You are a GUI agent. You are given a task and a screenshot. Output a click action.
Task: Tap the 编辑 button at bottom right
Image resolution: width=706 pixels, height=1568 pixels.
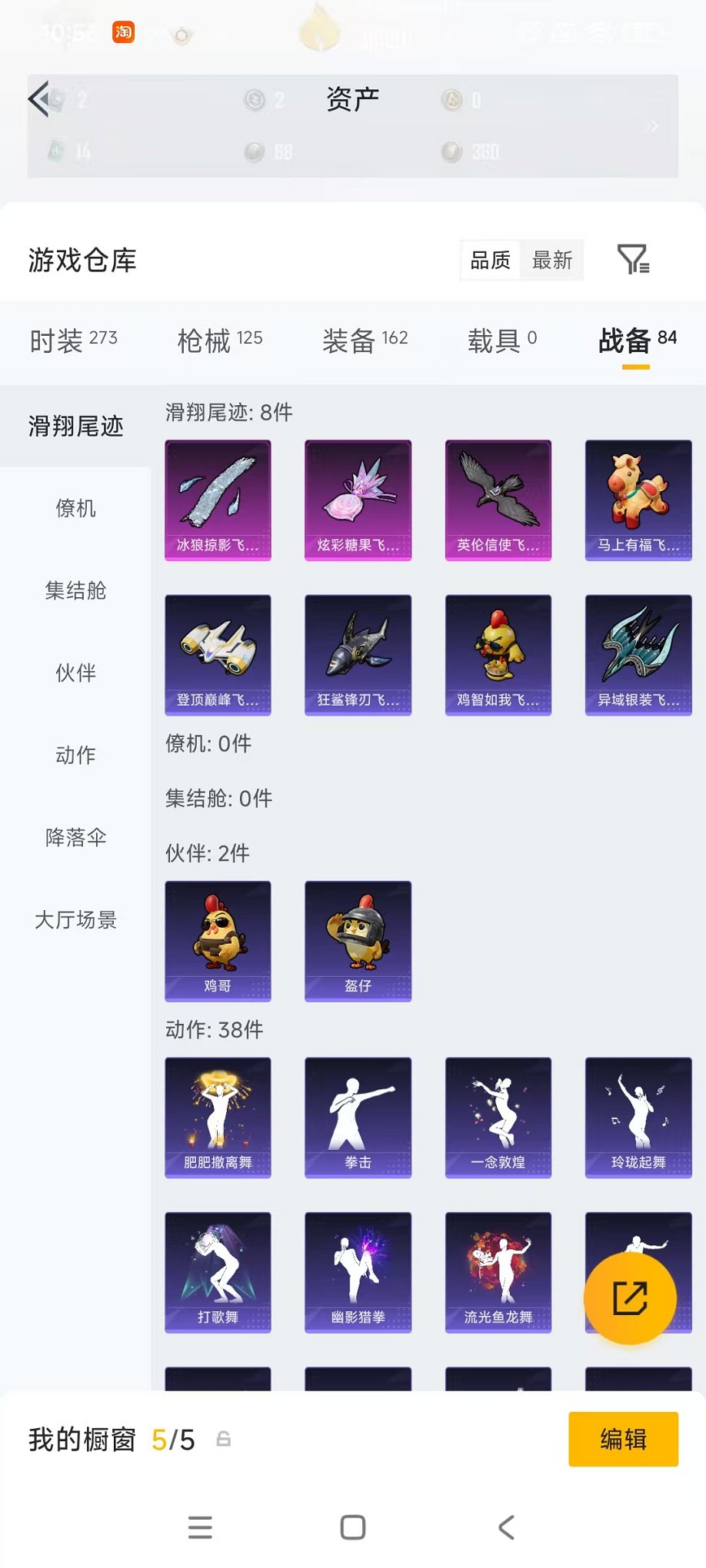pos(623,1438)
